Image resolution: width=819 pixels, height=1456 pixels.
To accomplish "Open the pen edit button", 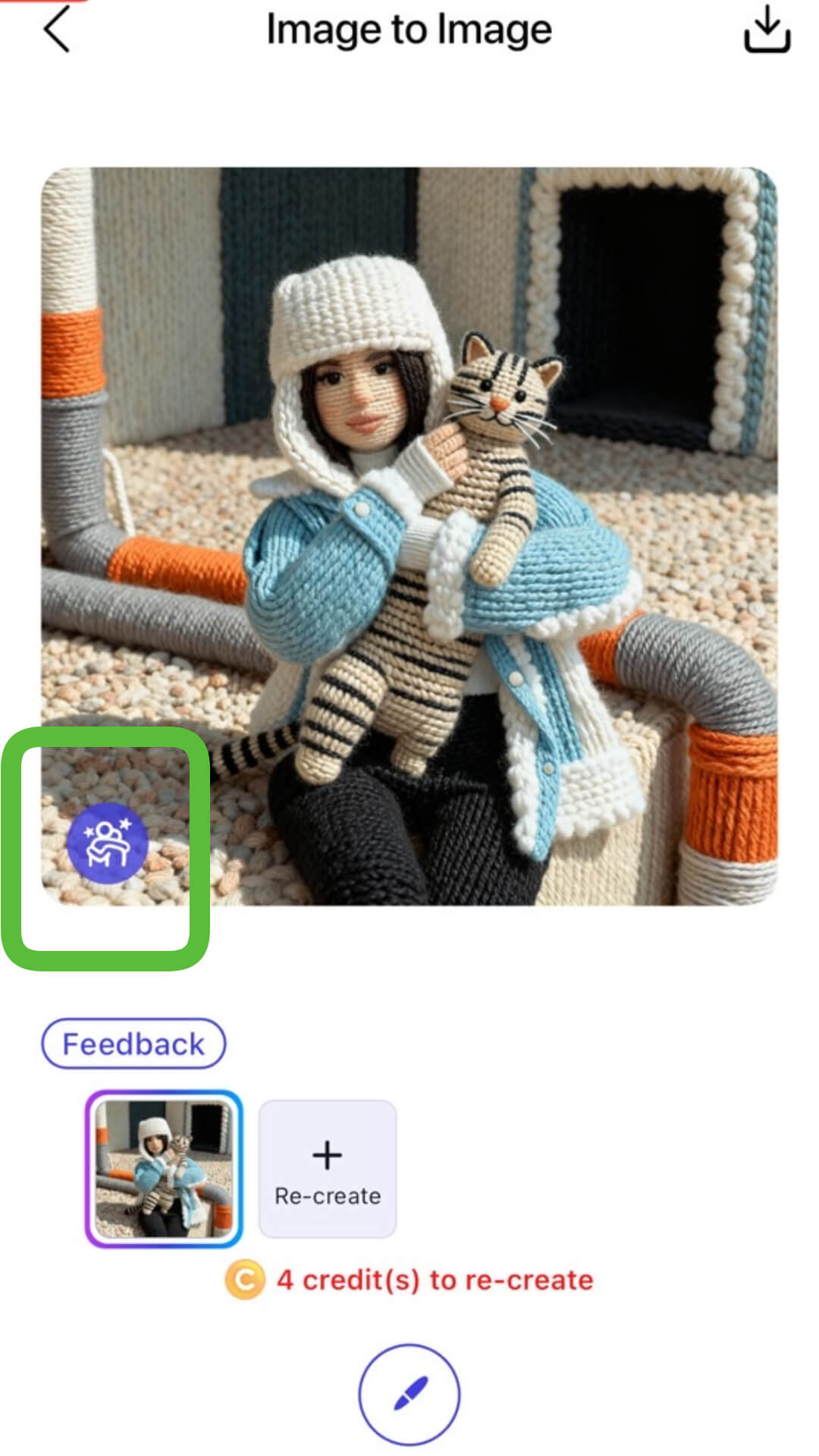I will coord(409,1394).
